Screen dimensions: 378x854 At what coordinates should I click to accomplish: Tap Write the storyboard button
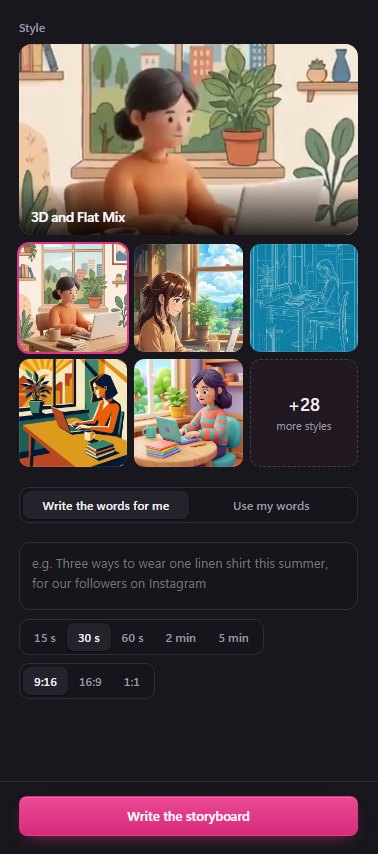pyautogui.click(x=188, y=816)
